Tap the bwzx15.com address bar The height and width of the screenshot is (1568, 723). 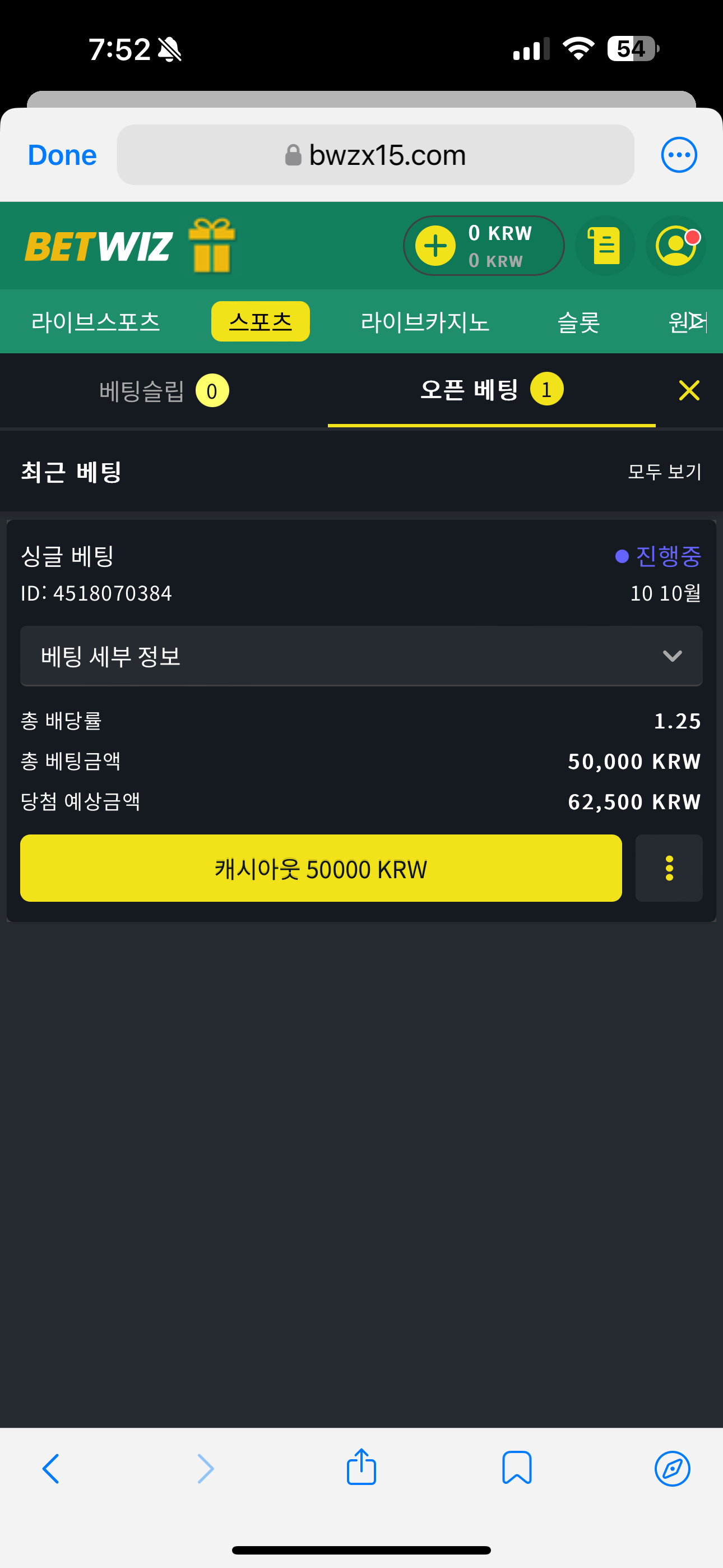tap(376, 155)
